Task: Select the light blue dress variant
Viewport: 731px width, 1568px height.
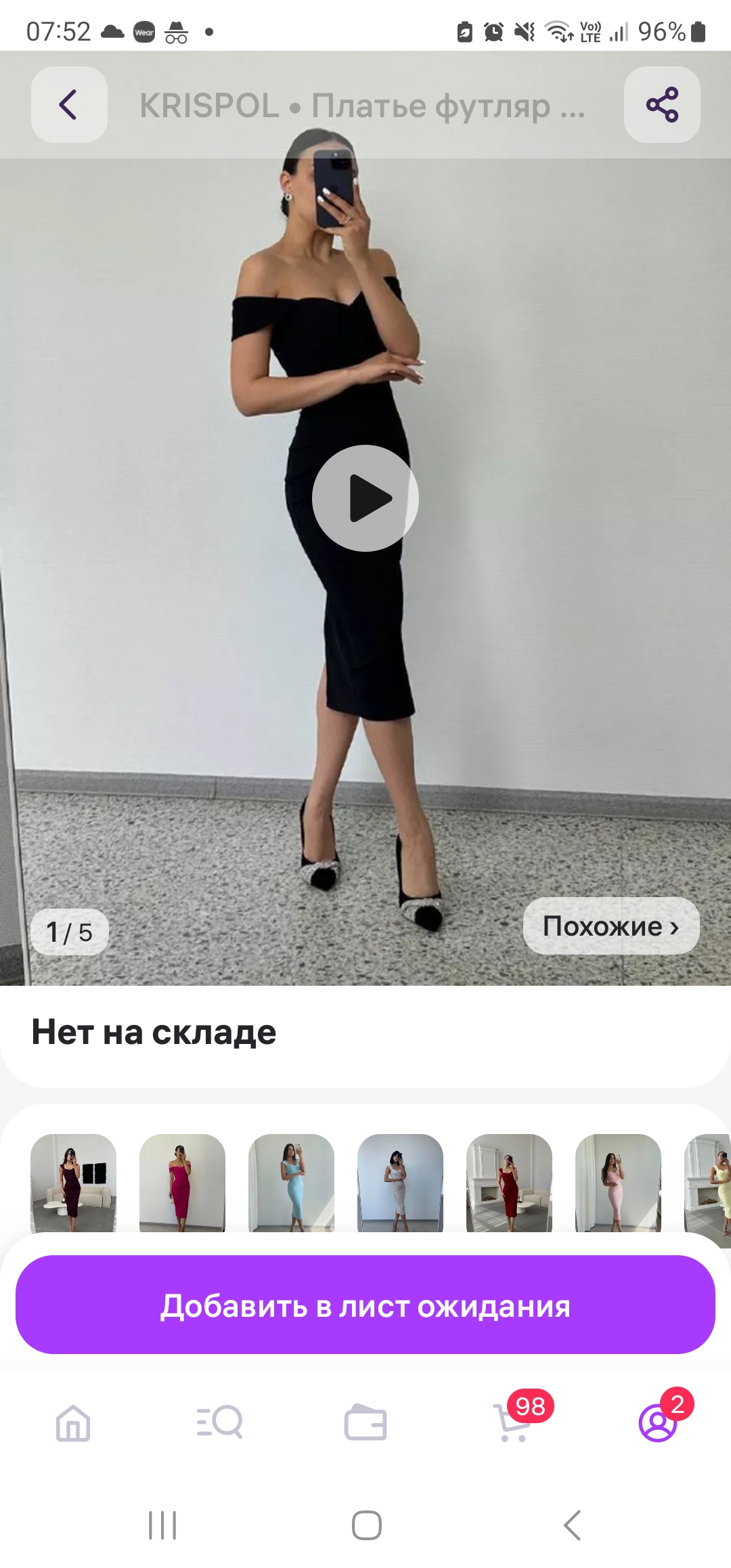Action: [291, 1183]
